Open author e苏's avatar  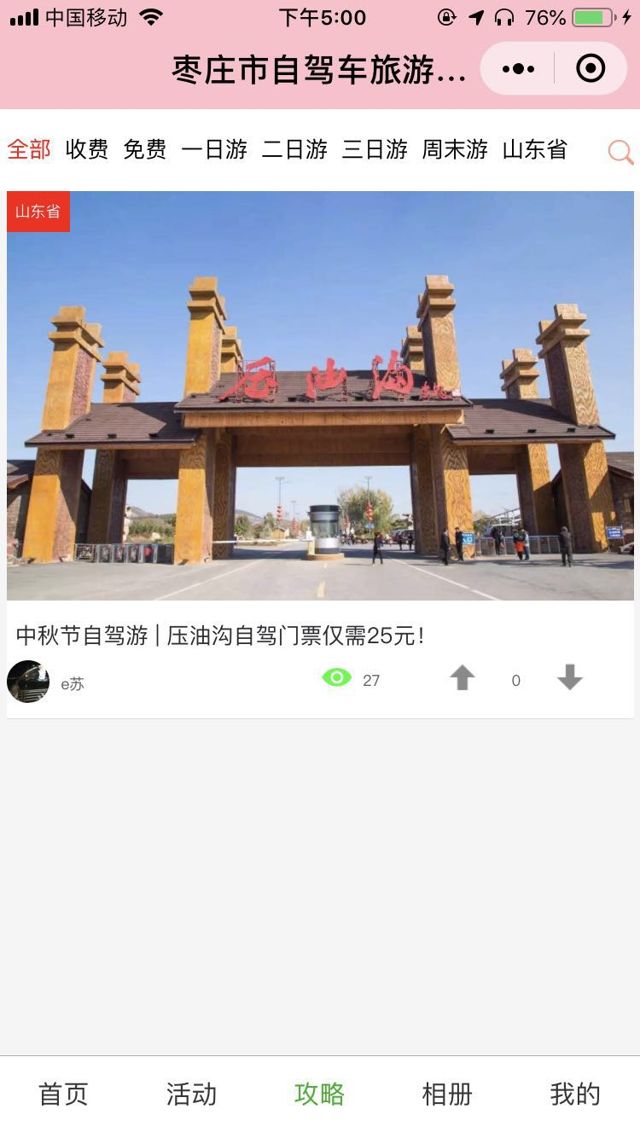[x=28, y=682]
